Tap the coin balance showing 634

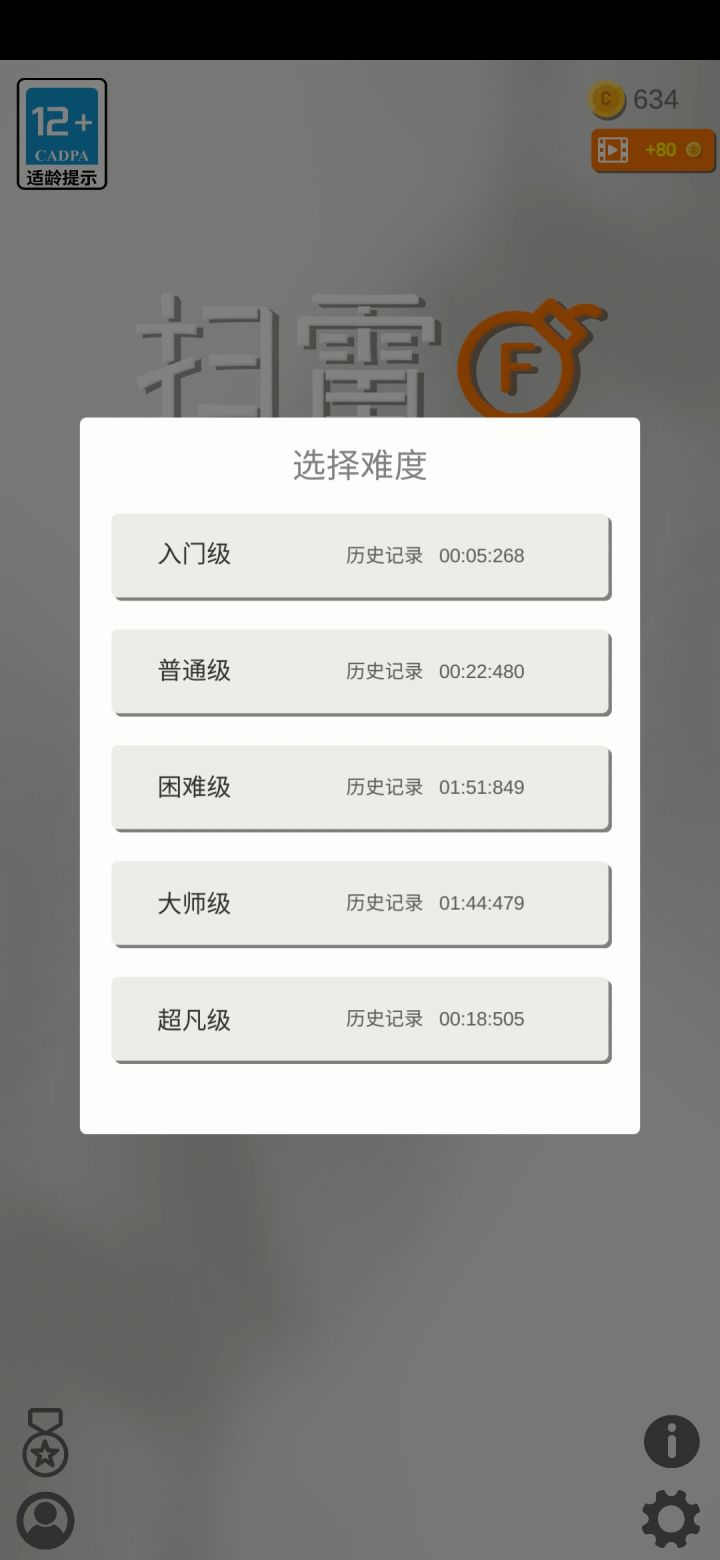click(656, 99)
